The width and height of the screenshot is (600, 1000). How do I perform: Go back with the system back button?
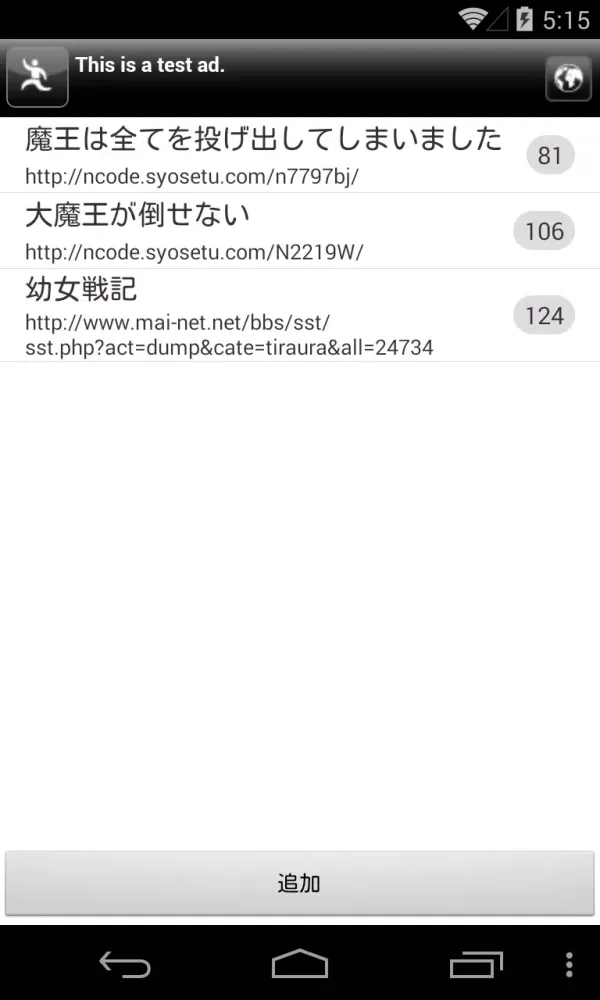click(x=125, y=964)
